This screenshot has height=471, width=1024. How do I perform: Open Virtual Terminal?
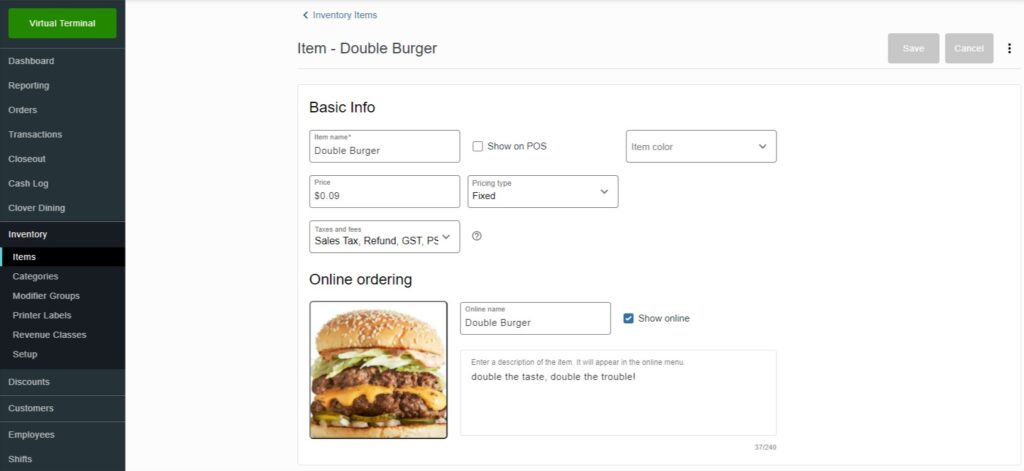(62, 23)
